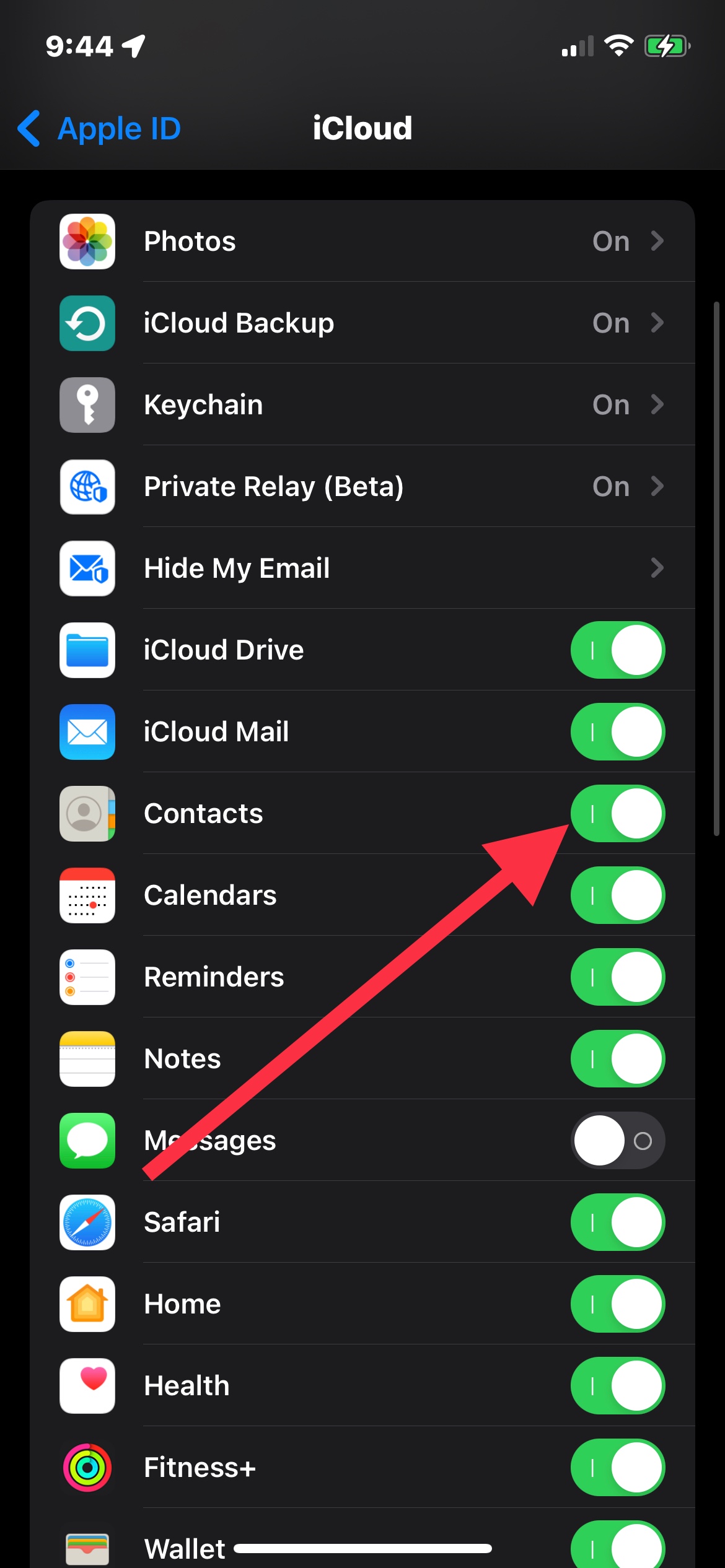Disable Health data syncing
This screenshot has height=1568, width=725.
point(617,1386)
